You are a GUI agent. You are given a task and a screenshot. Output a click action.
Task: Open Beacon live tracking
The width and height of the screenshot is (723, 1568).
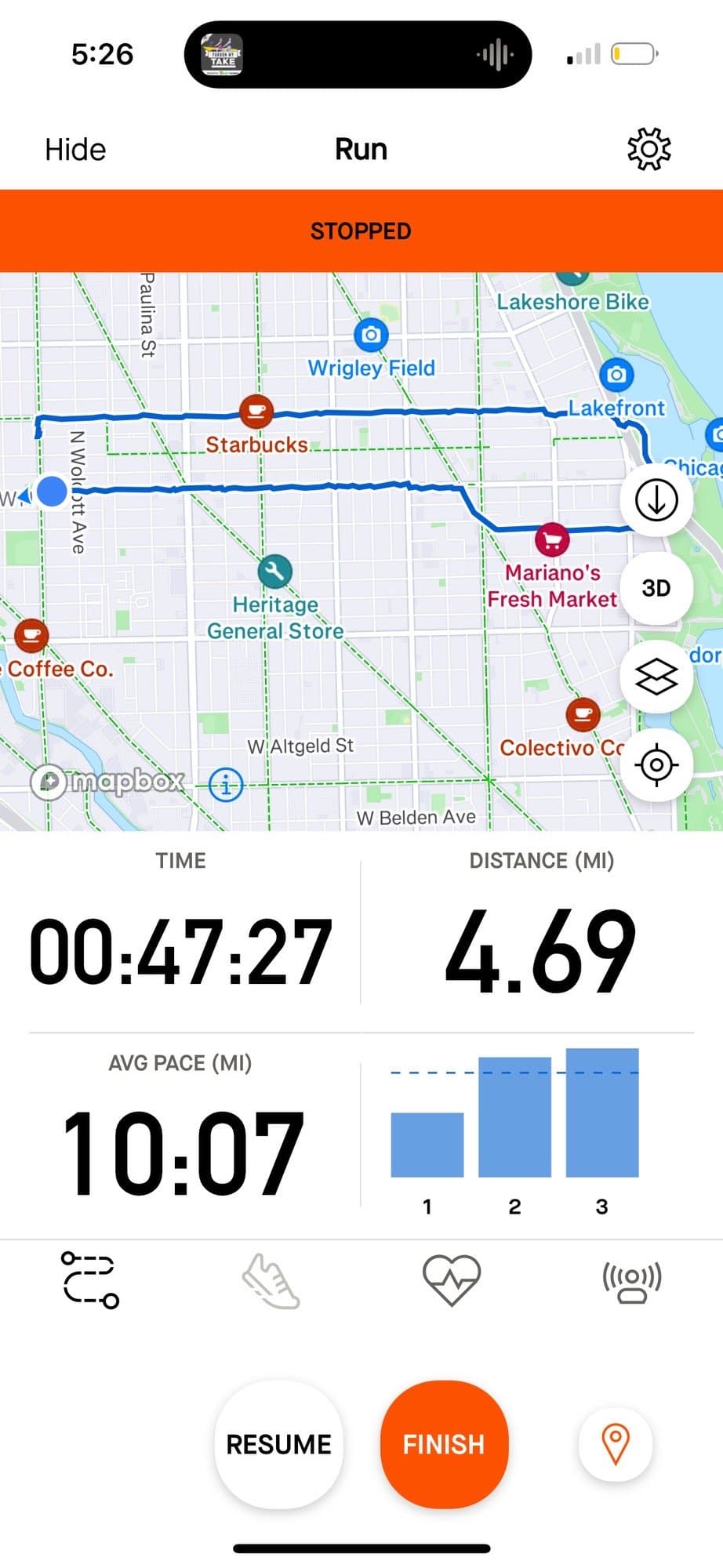[x=631, y=1280]
